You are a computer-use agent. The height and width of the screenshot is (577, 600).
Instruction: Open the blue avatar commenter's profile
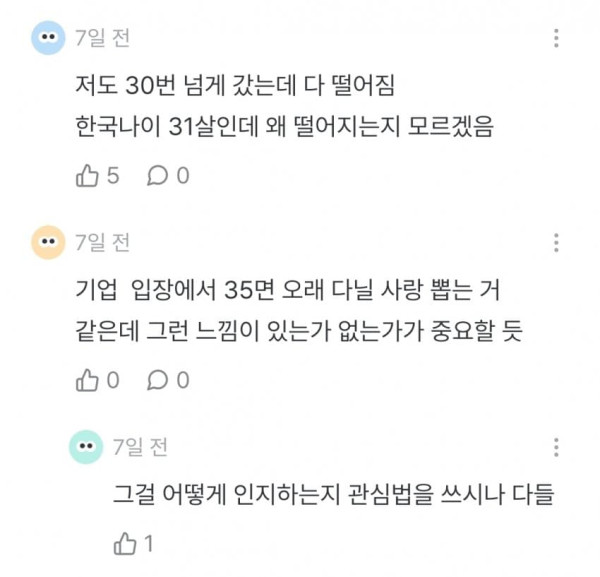coord(48,38)
